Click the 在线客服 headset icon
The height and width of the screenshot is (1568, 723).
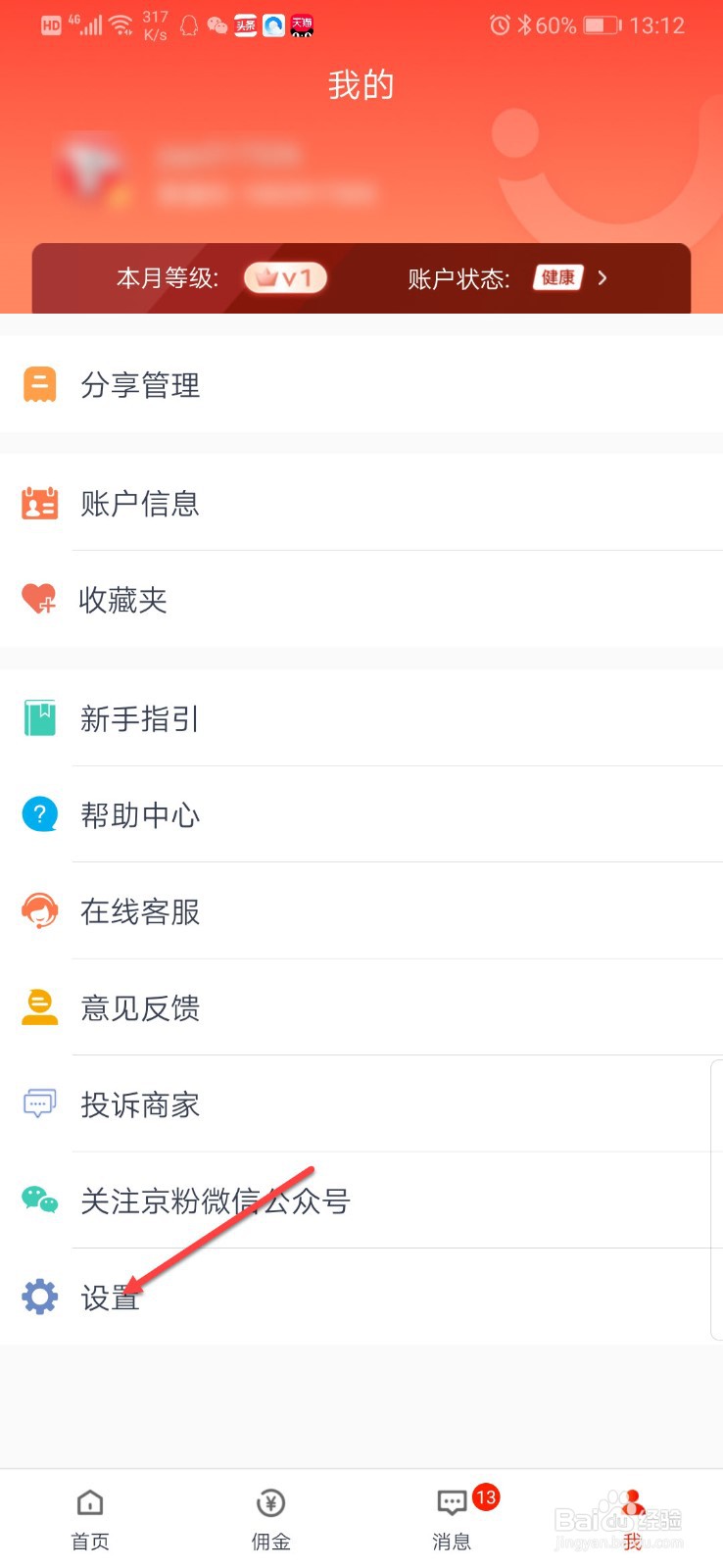[39, 911]
